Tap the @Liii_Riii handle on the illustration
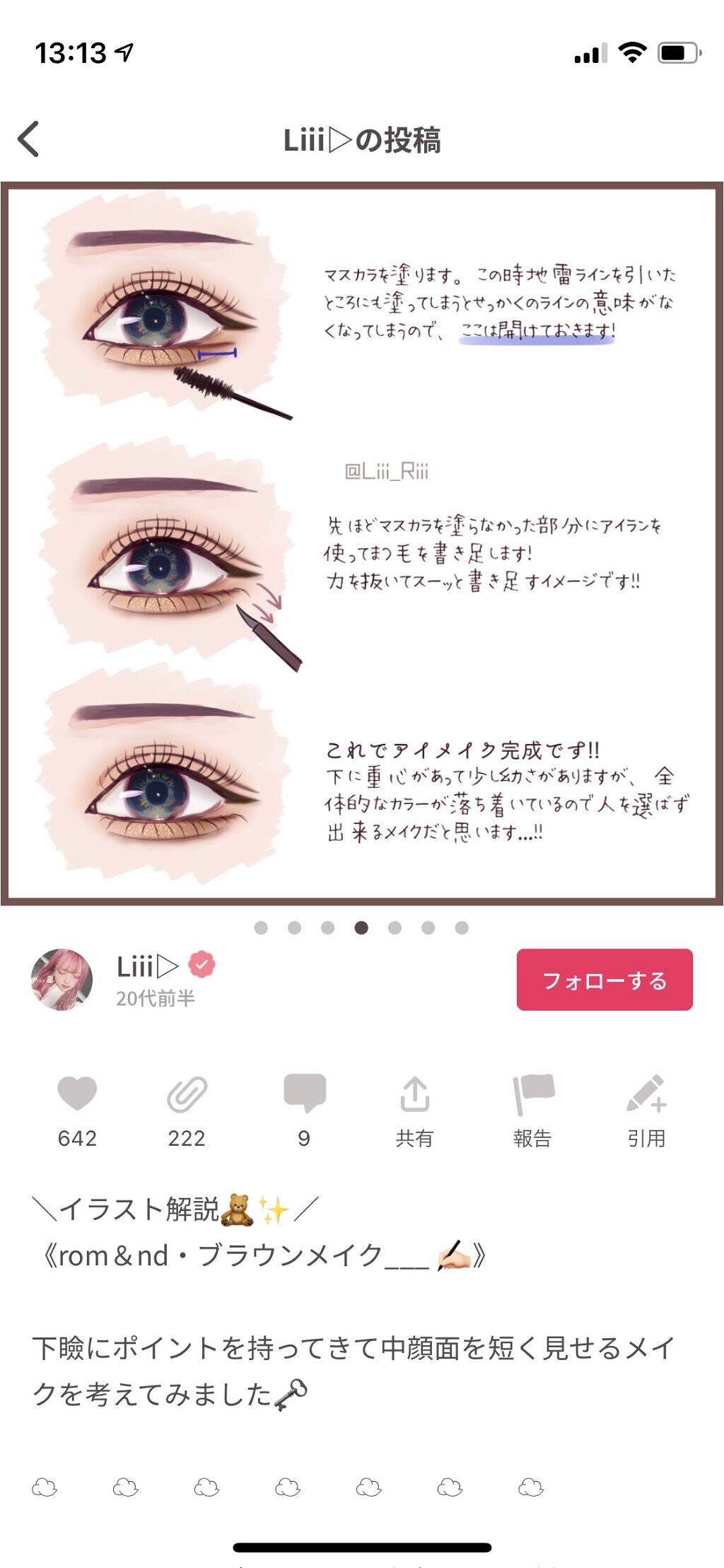Screen dimensions: 724x1568 coord(387,469)
